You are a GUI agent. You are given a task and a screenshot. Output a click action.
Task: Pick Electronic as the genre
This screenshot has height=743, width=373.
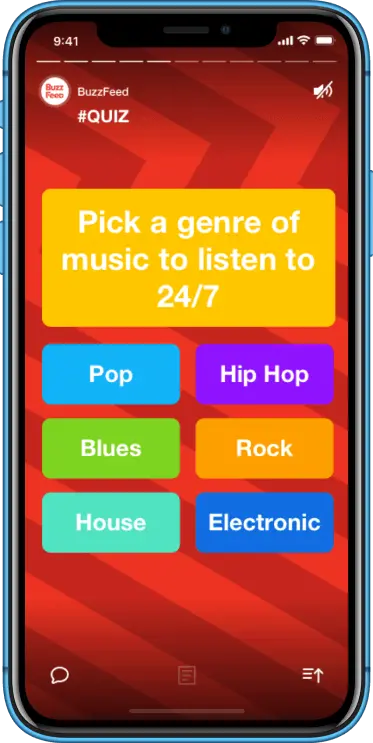tap(264, 522)
